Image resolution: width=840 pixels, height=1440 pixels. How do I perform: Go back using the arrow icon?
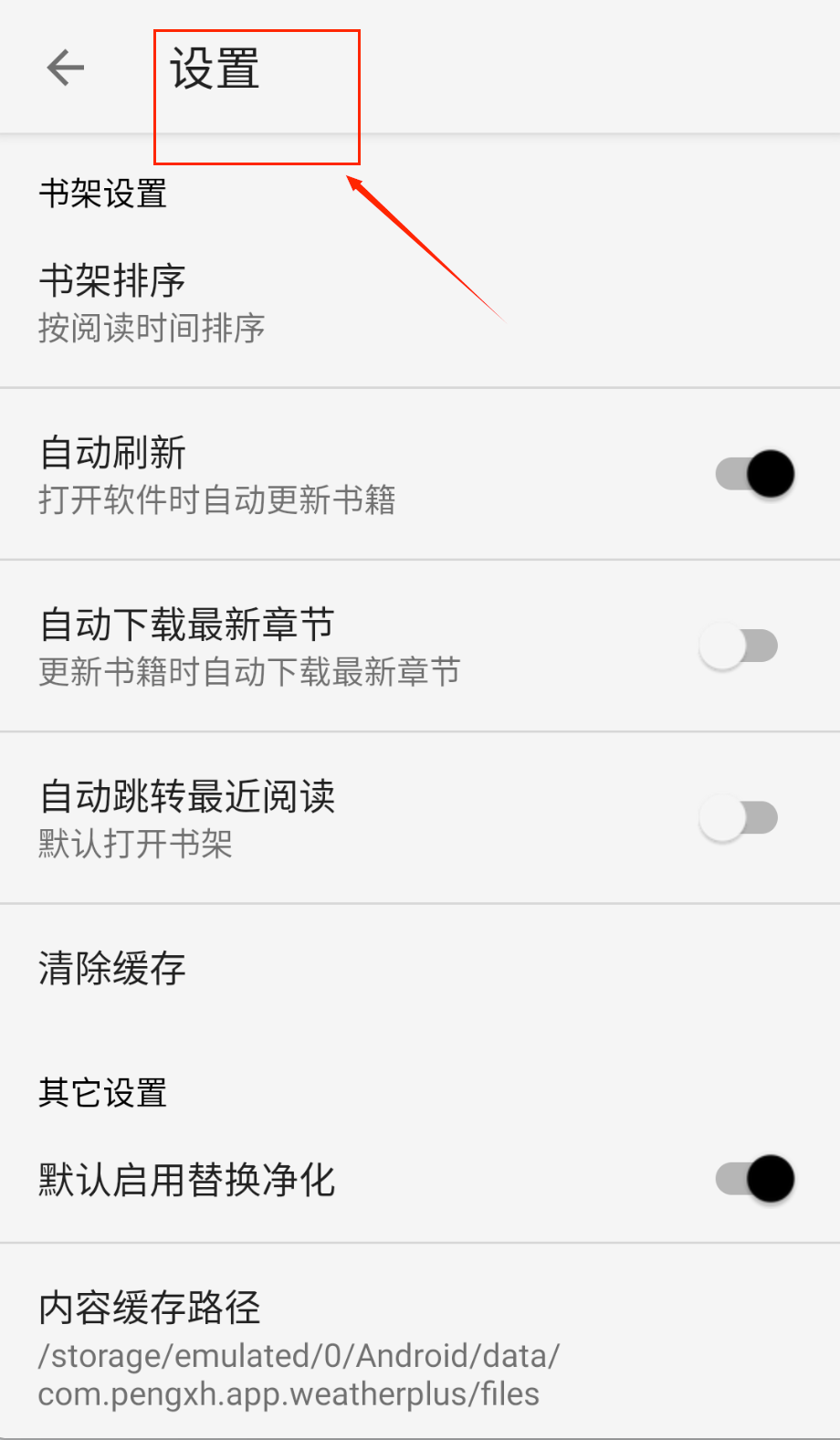[x=66, y=68]
